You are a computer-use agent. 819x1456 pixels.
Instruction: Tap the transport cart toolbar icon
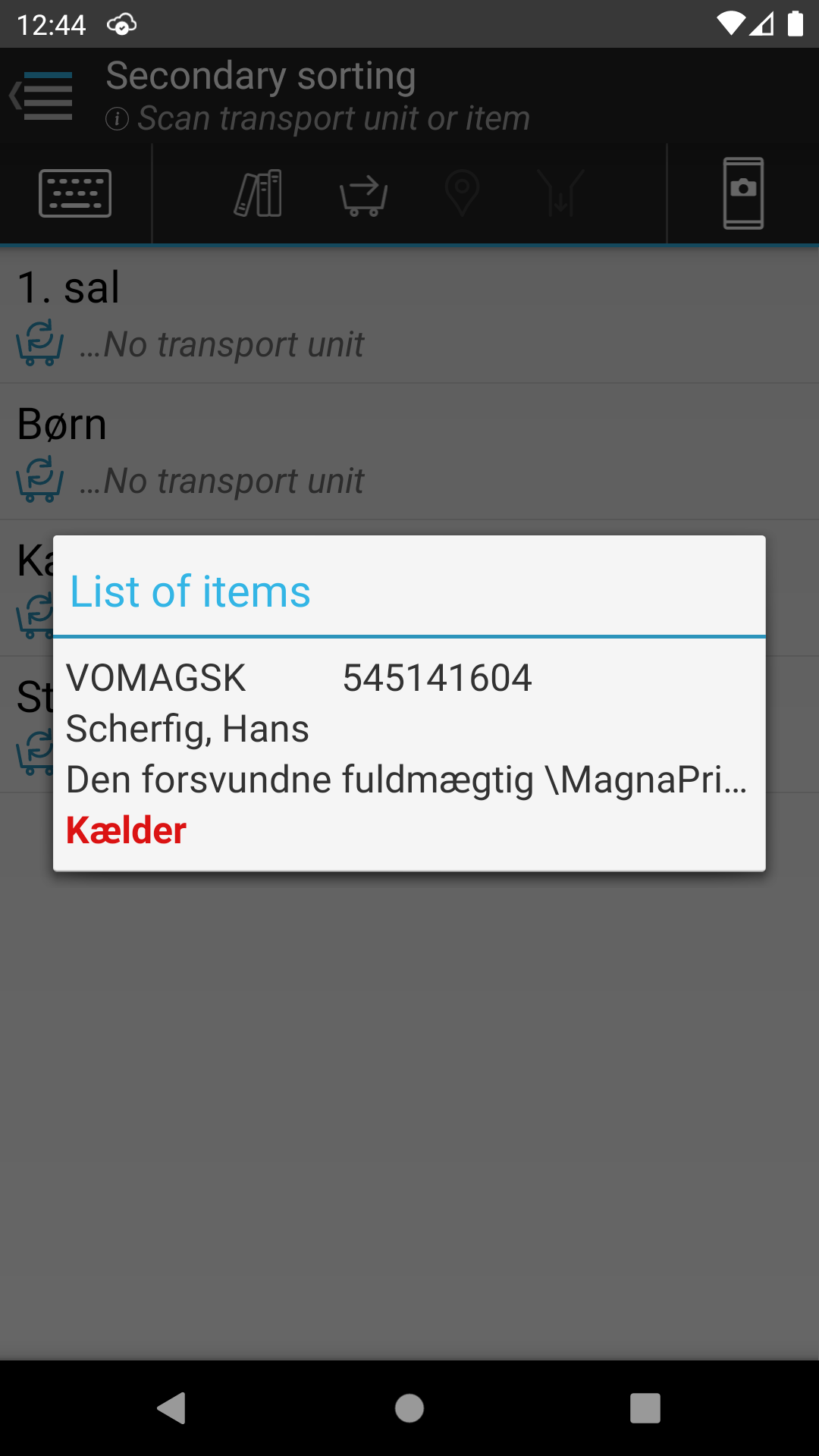[x=364, y=195]
